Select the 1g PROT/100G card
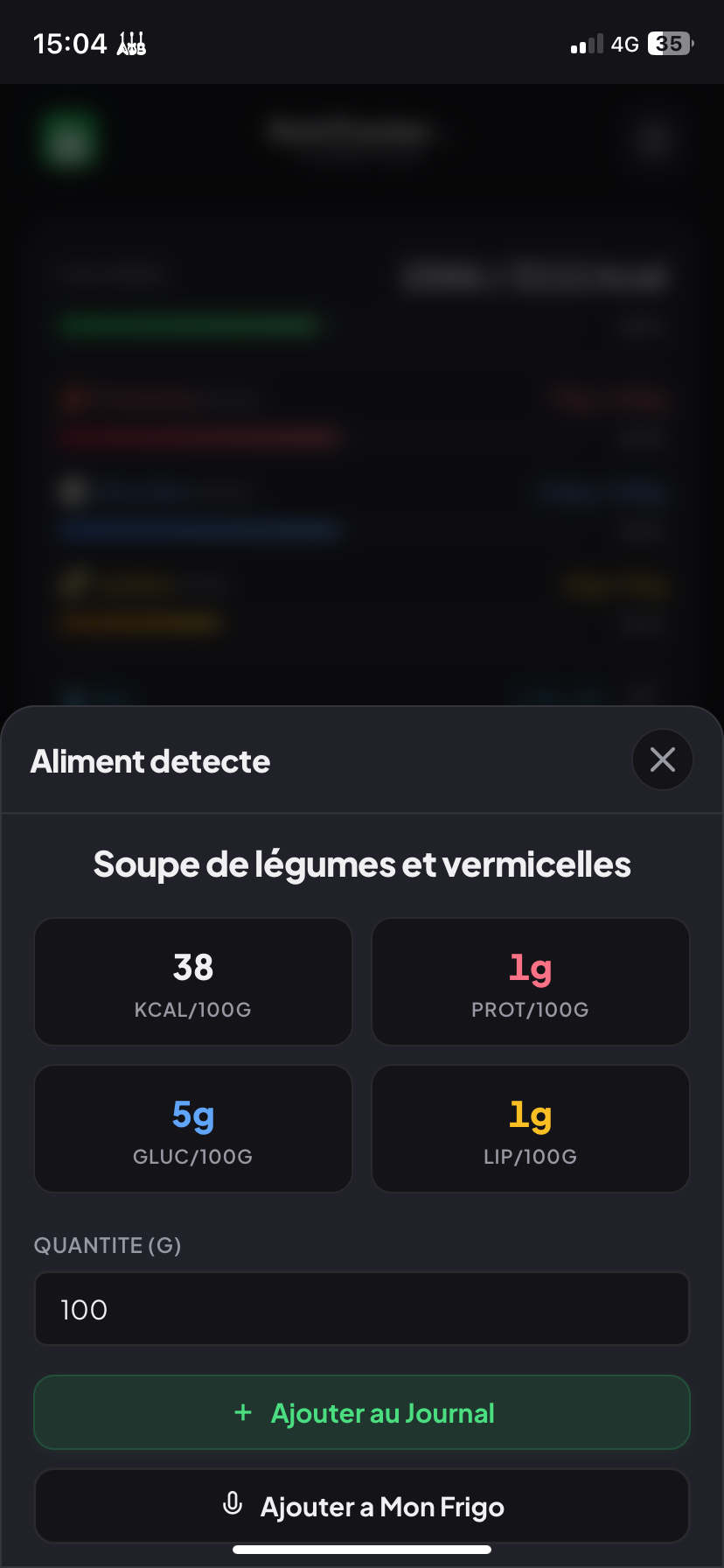 (530, 981)
